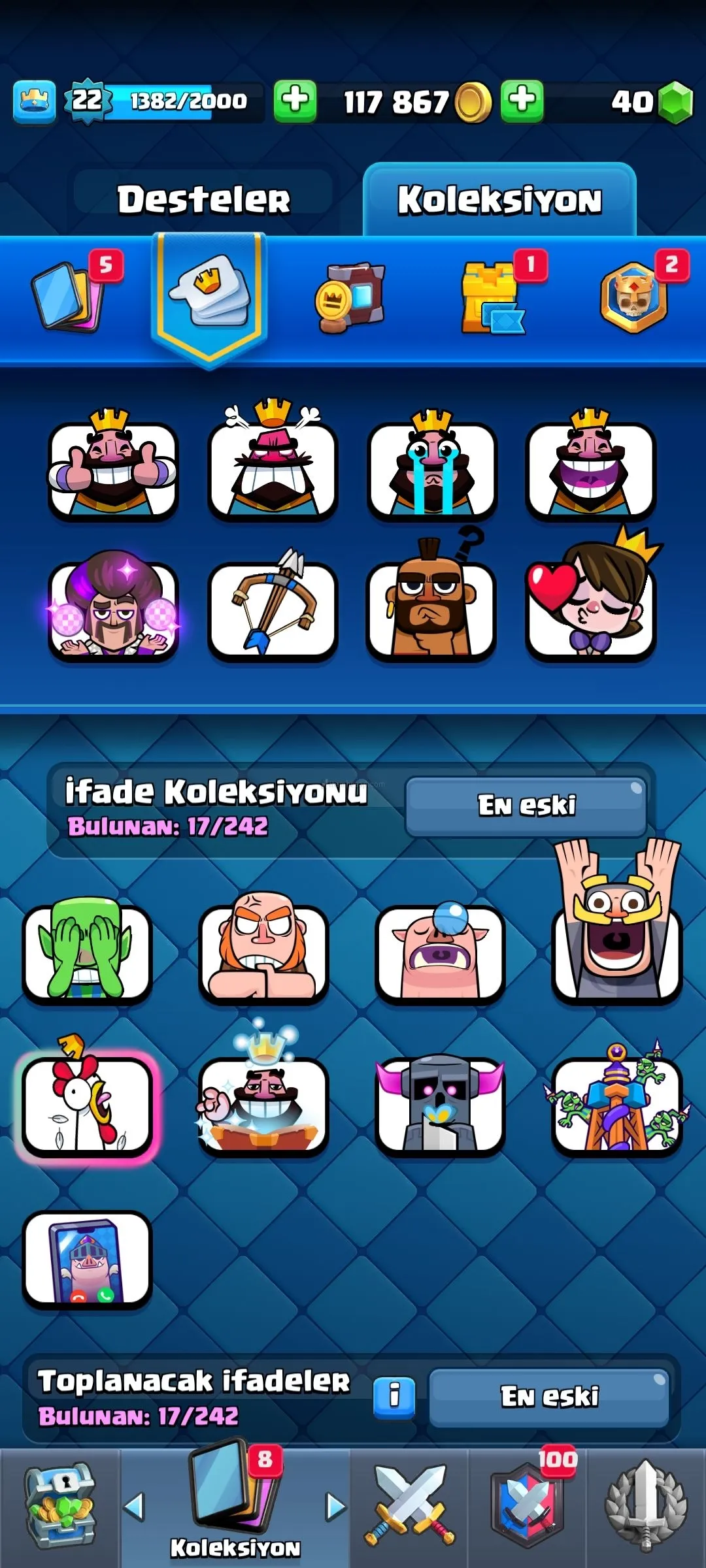Select the crying king emote in the deck

(431, 468)
